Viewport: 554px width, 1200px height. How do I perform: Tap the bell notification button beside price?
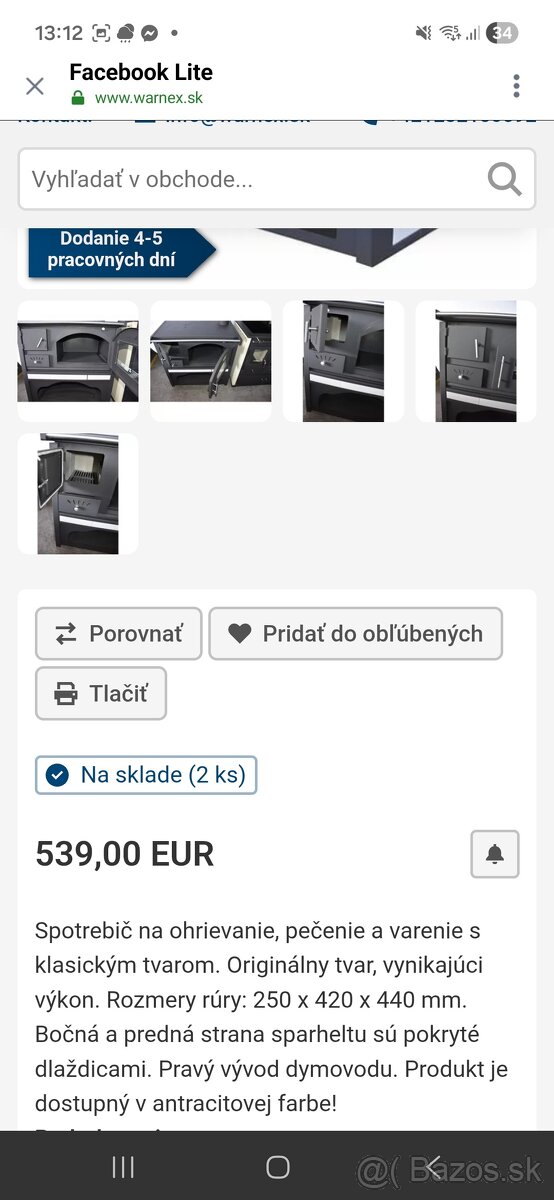click(x=495, y=854)
